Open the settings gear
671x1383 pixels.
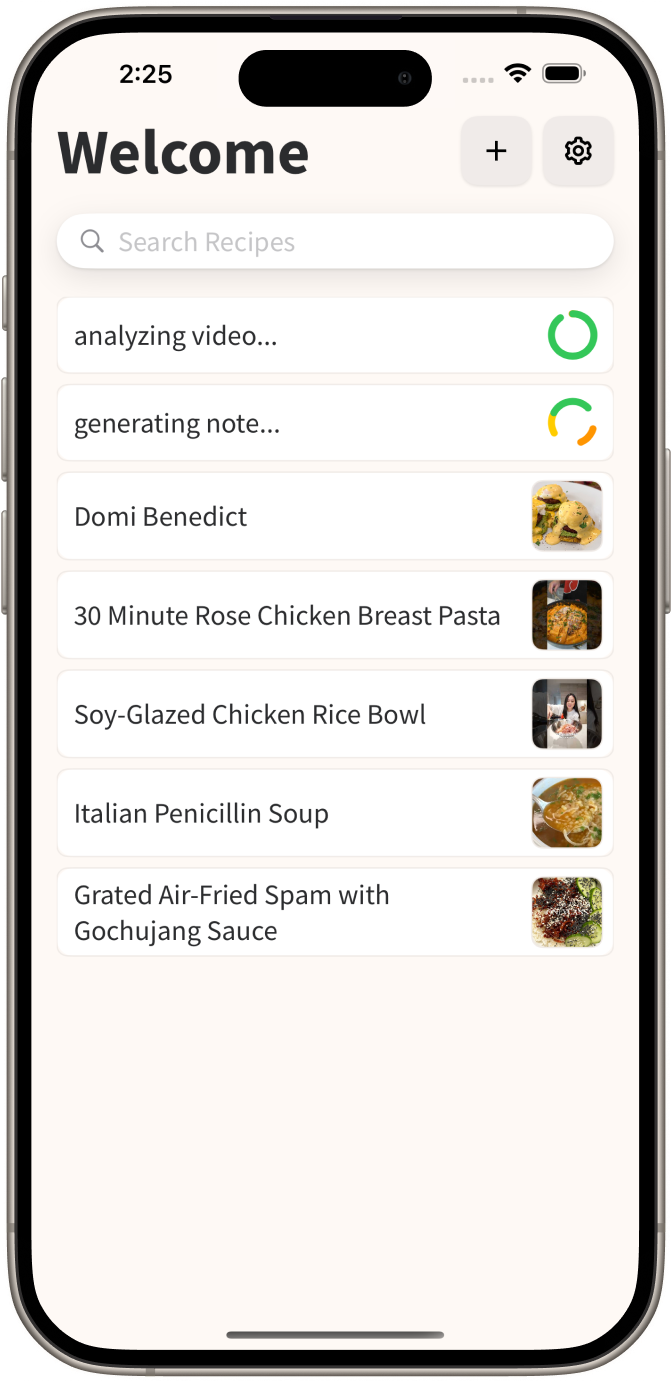[578, 151]
